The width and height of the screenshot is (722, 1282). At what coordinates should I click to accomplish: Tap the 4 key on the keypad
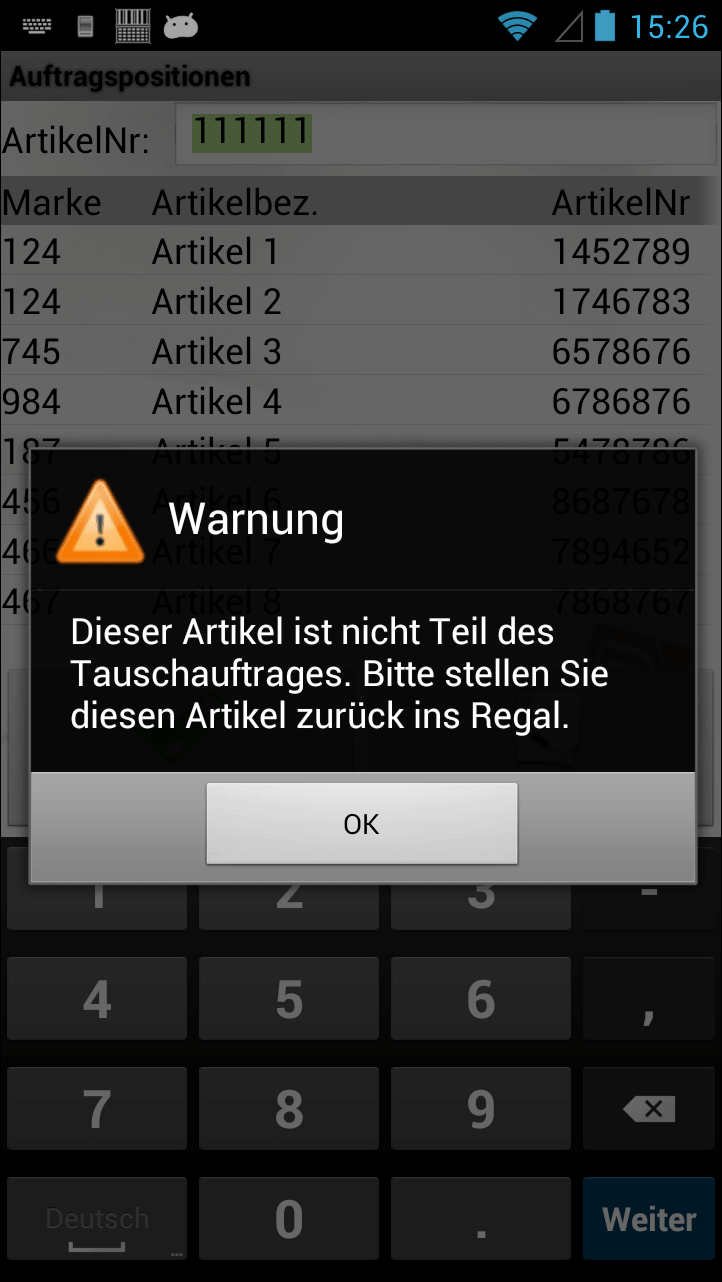tap(97, 998)
